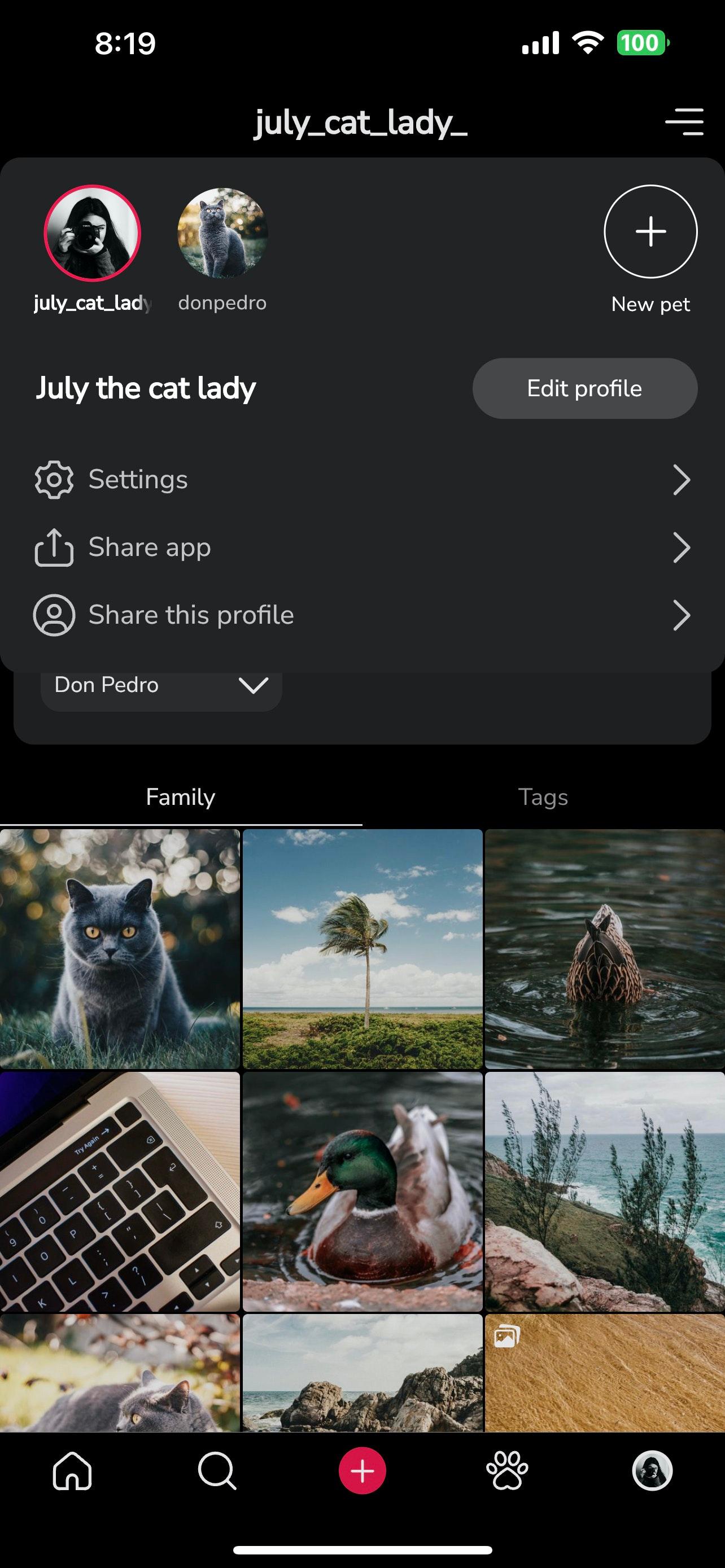Add a new pet
Image resolution: width=725 pixels, height=1568 pixels.
point(650,232)
